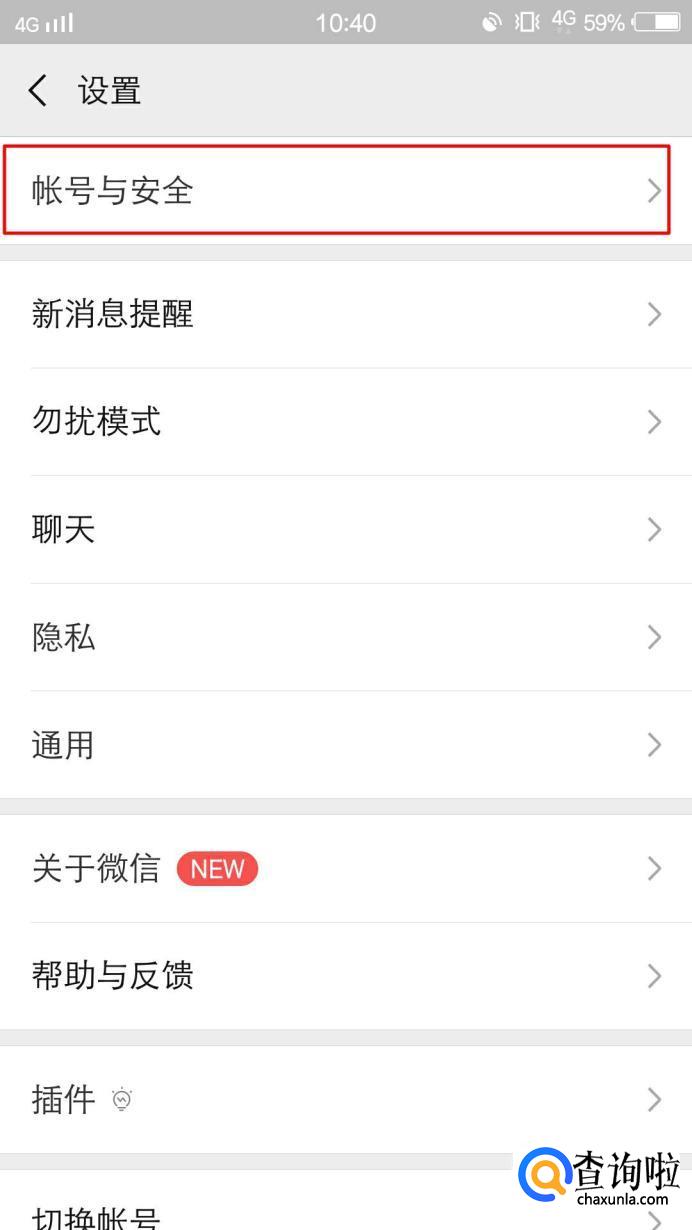Select the 勿扰模式 row
This screenshot has width=692, height=1230.
346,422
